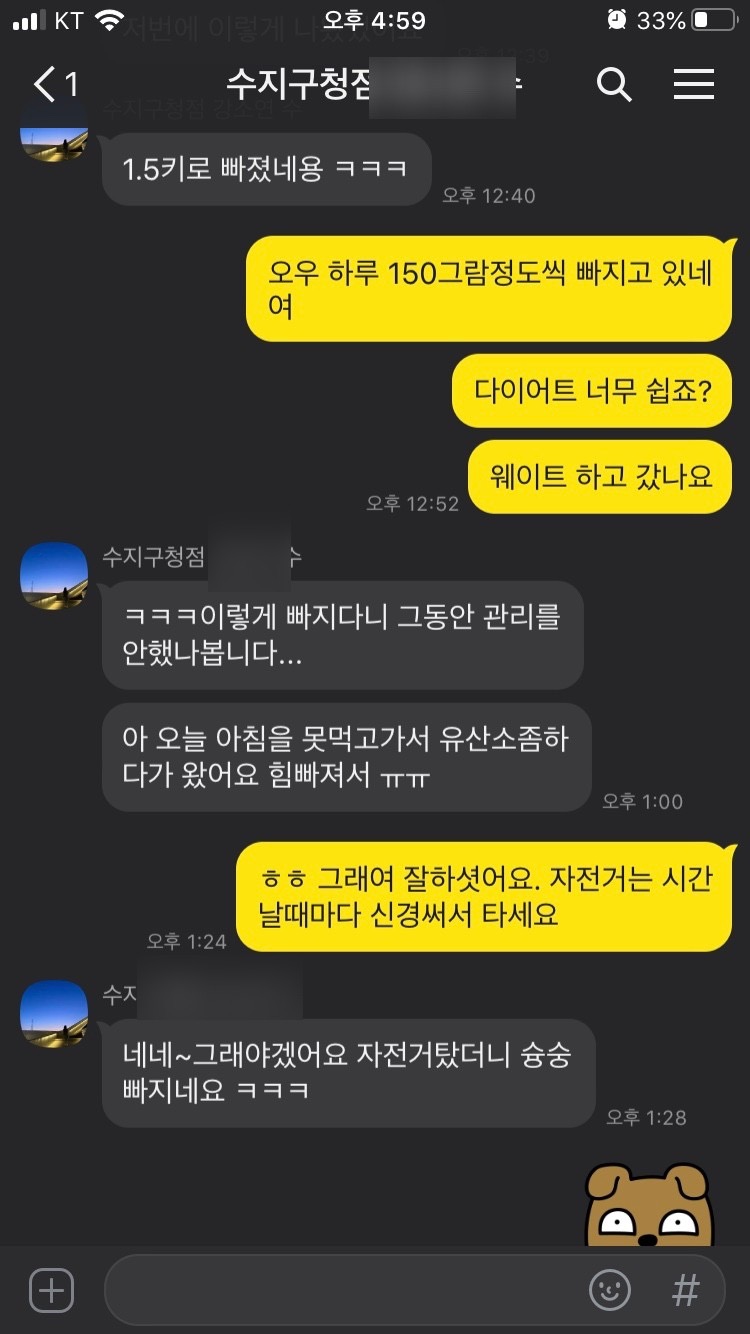Open the chat room hamburger menu

pos(693,85)
